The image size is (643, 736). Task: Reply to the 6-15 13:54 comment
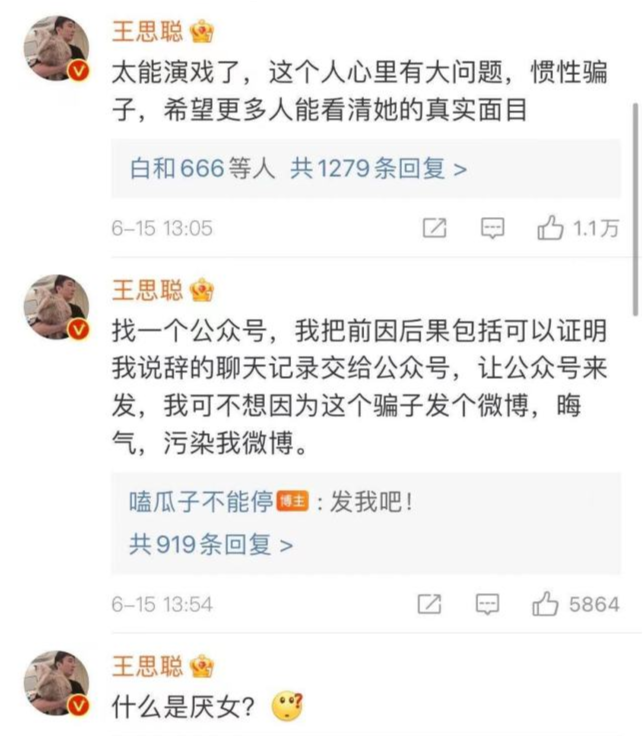(x=487, y=604)
